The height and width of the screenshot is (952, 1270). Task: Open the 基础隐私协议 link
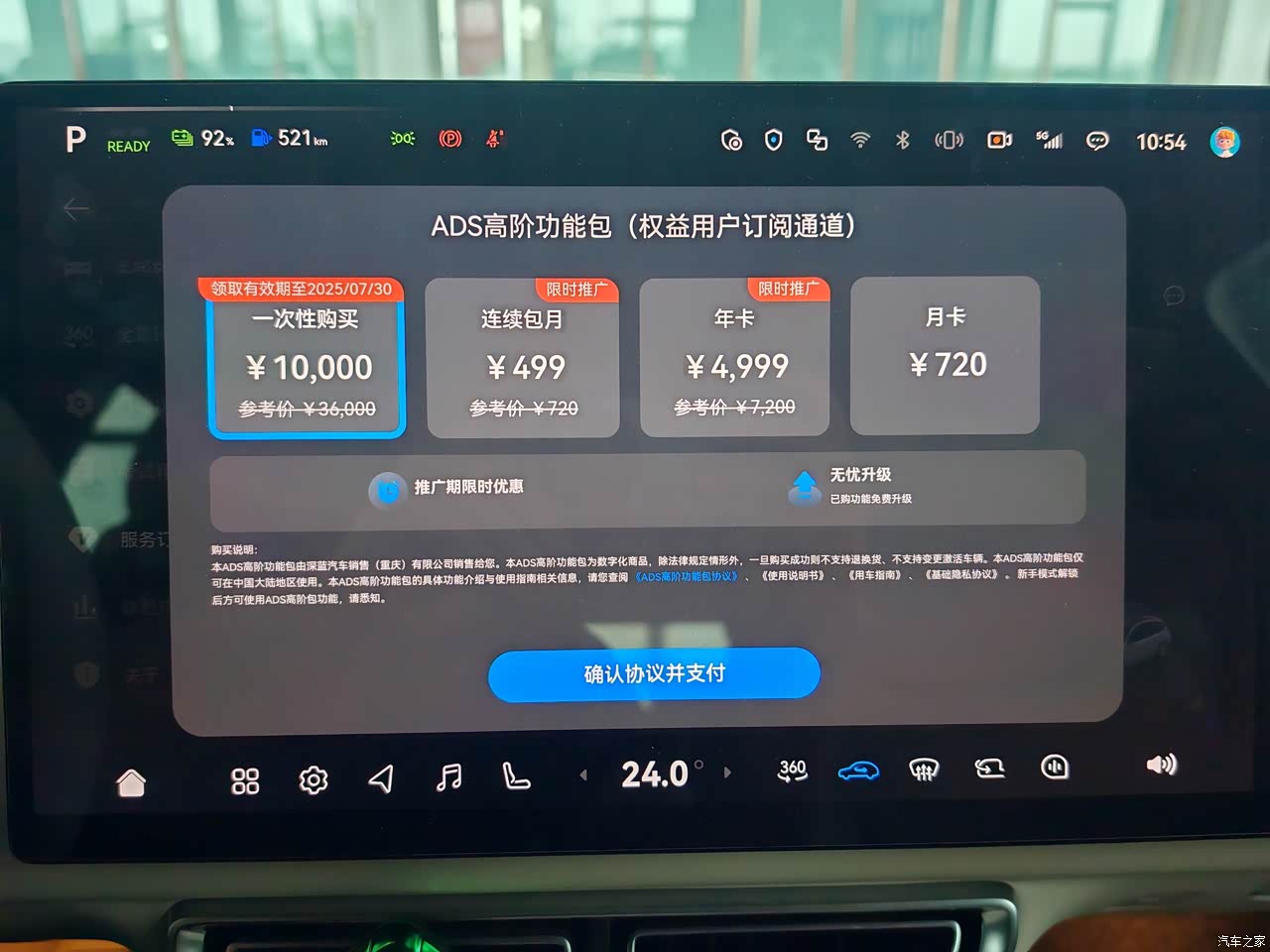coord(960,574)
